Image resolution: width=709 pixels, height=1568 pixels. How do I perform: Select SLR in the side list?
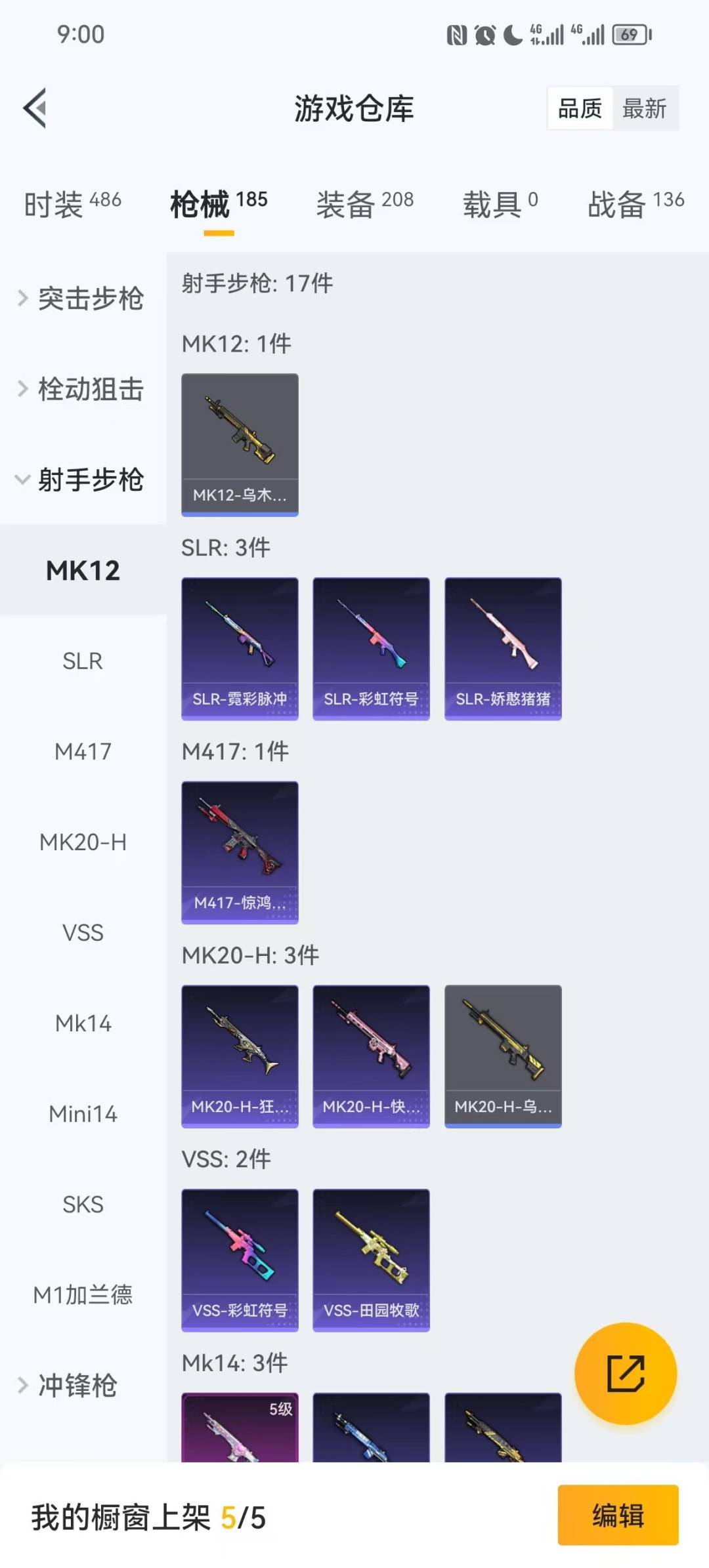83,661
